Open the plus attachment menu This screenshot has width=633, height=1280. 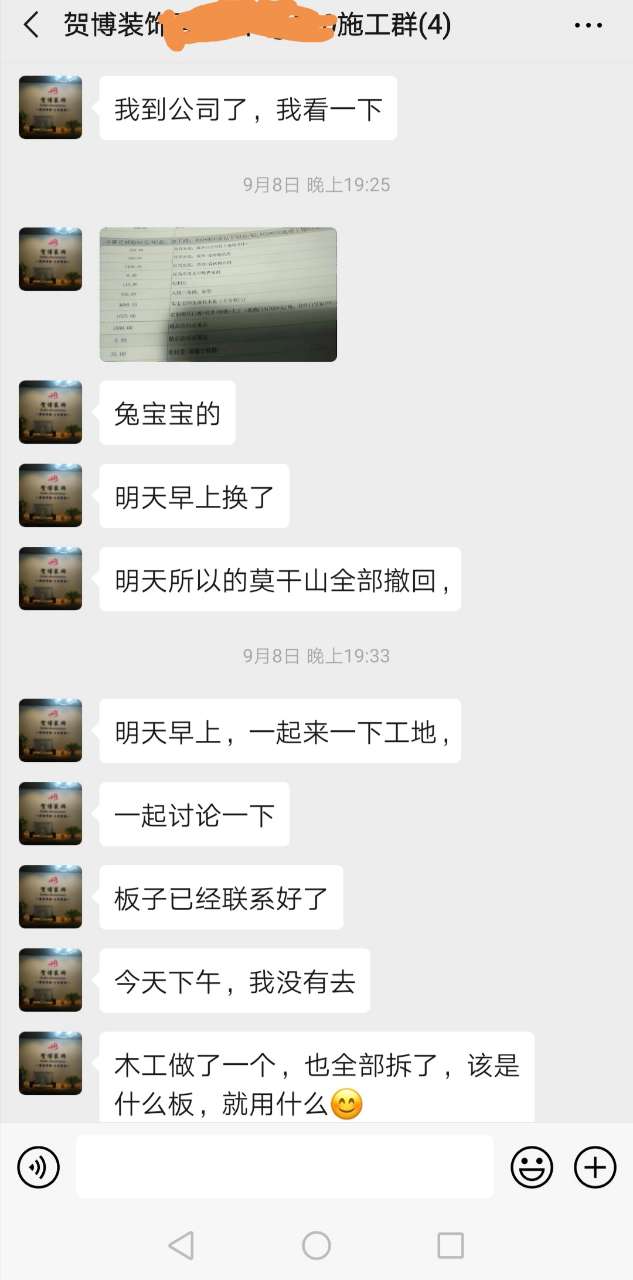coord(595,1167)
